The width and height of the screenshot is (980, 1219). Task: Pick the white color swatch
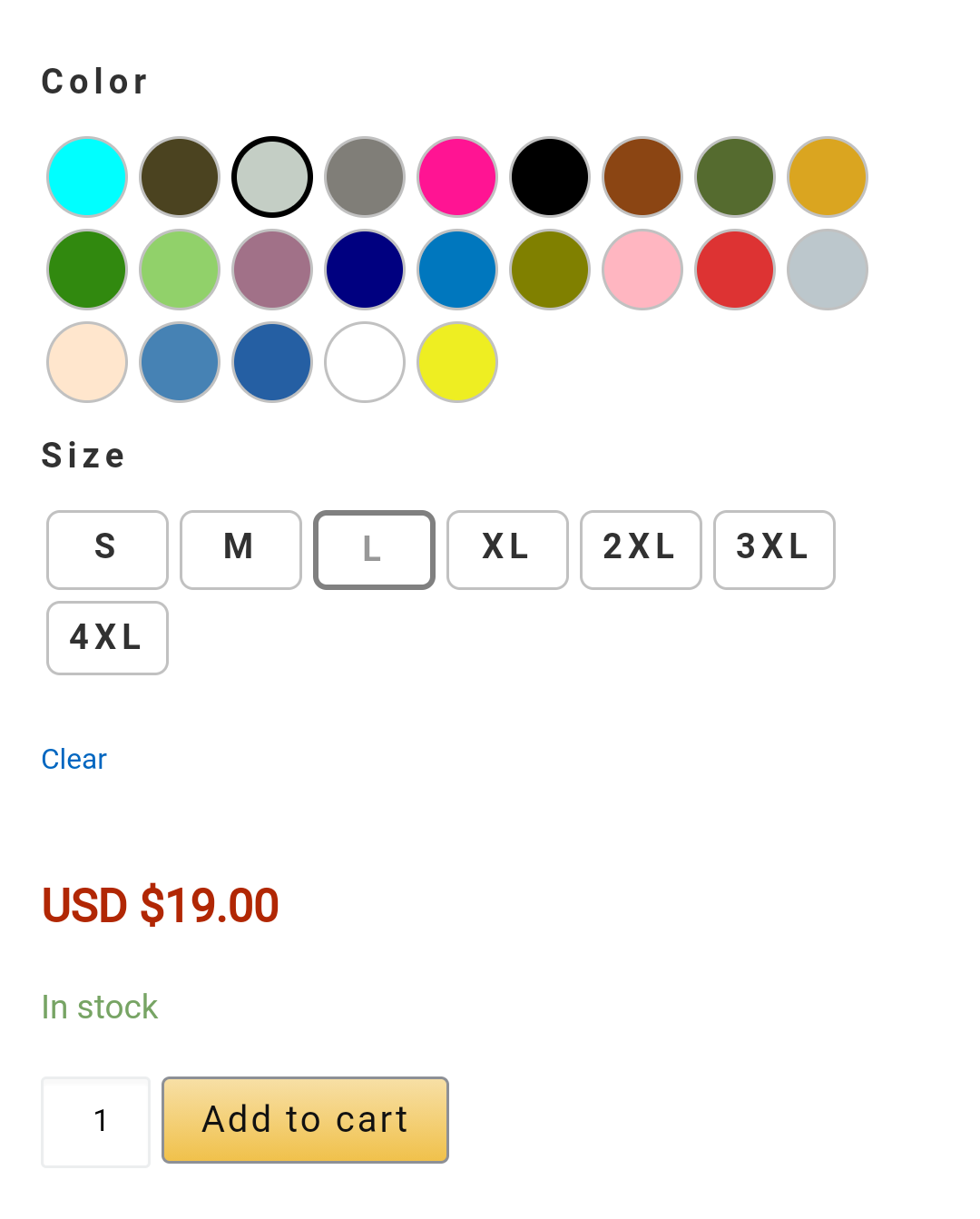[365, 362]
